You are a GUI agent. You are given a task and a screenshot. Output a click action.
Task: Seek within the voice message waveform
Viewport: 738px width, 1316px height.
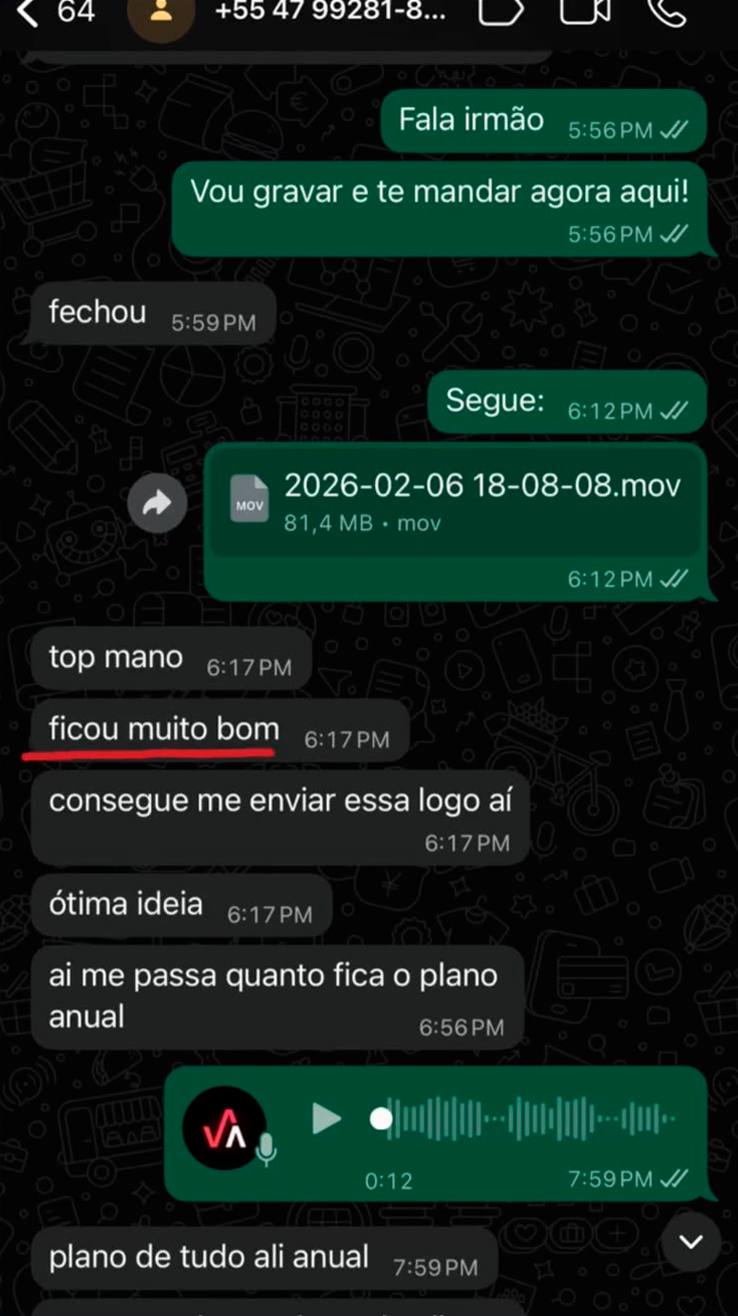click(x=527, y=1118)
